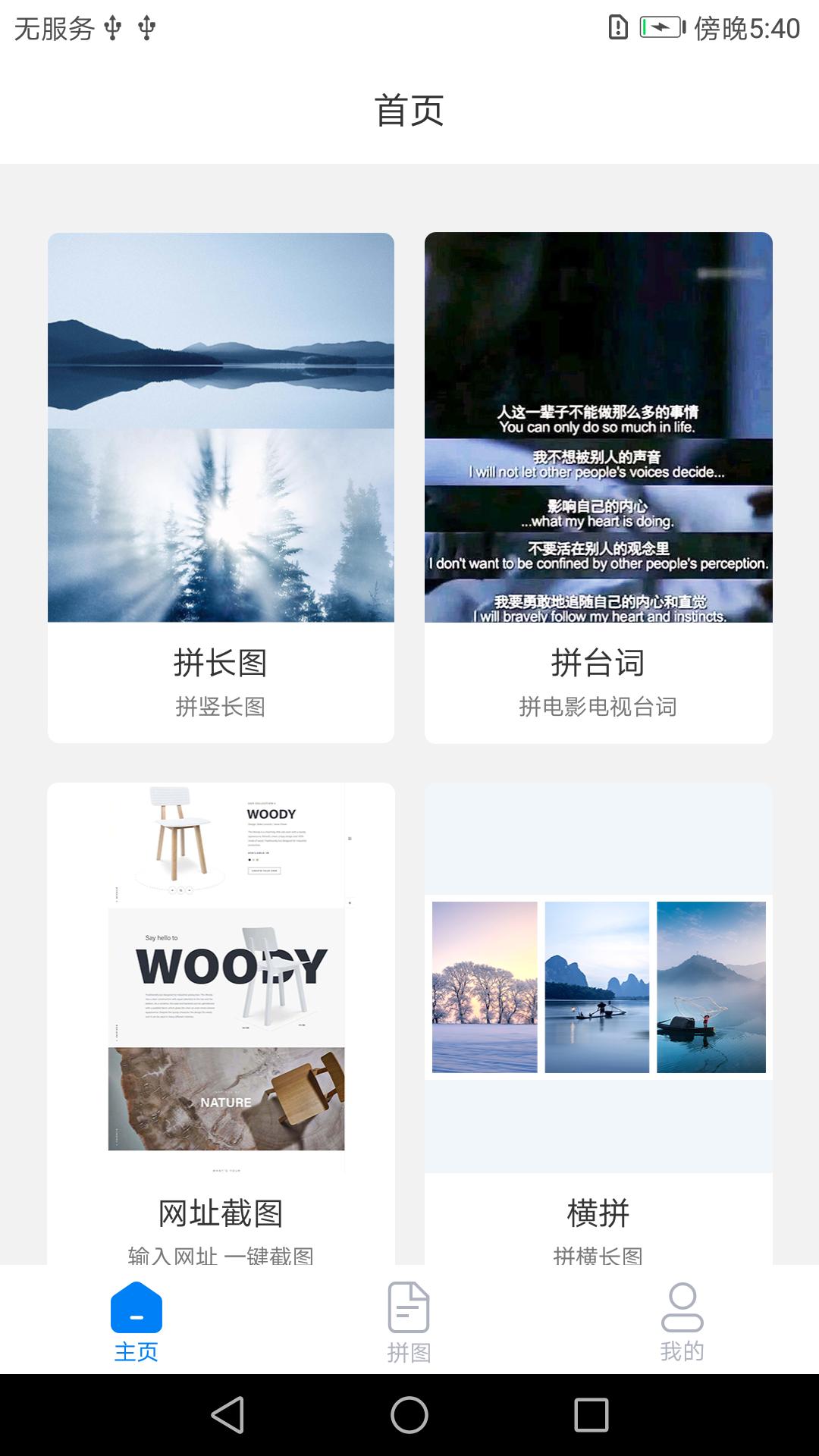Tap the WOODY chair preview image
The height and width of the screenshot is (1456, 819).
[x=221, y=978]
